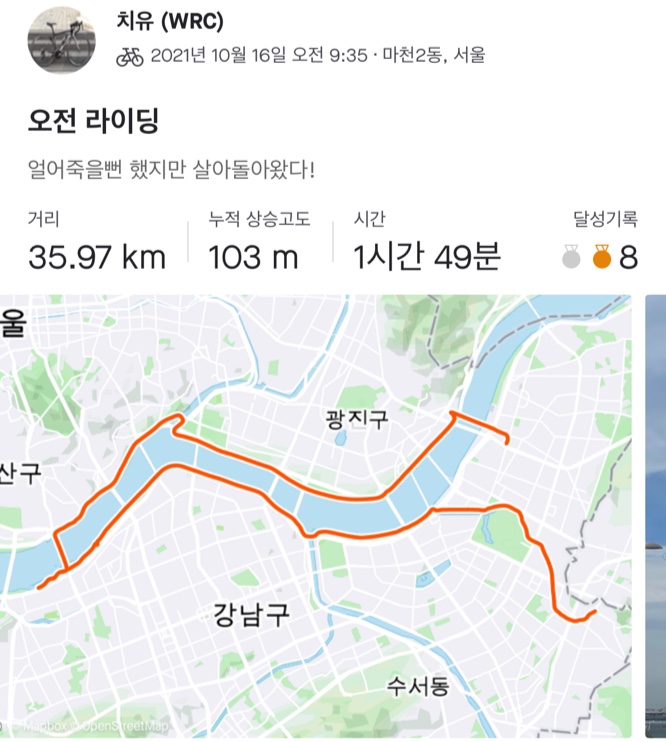Screen dimensions: 666x742
Task: Open athlete name 치유 (WRC)
Action: pyautogui.click(x=170, y=21)
